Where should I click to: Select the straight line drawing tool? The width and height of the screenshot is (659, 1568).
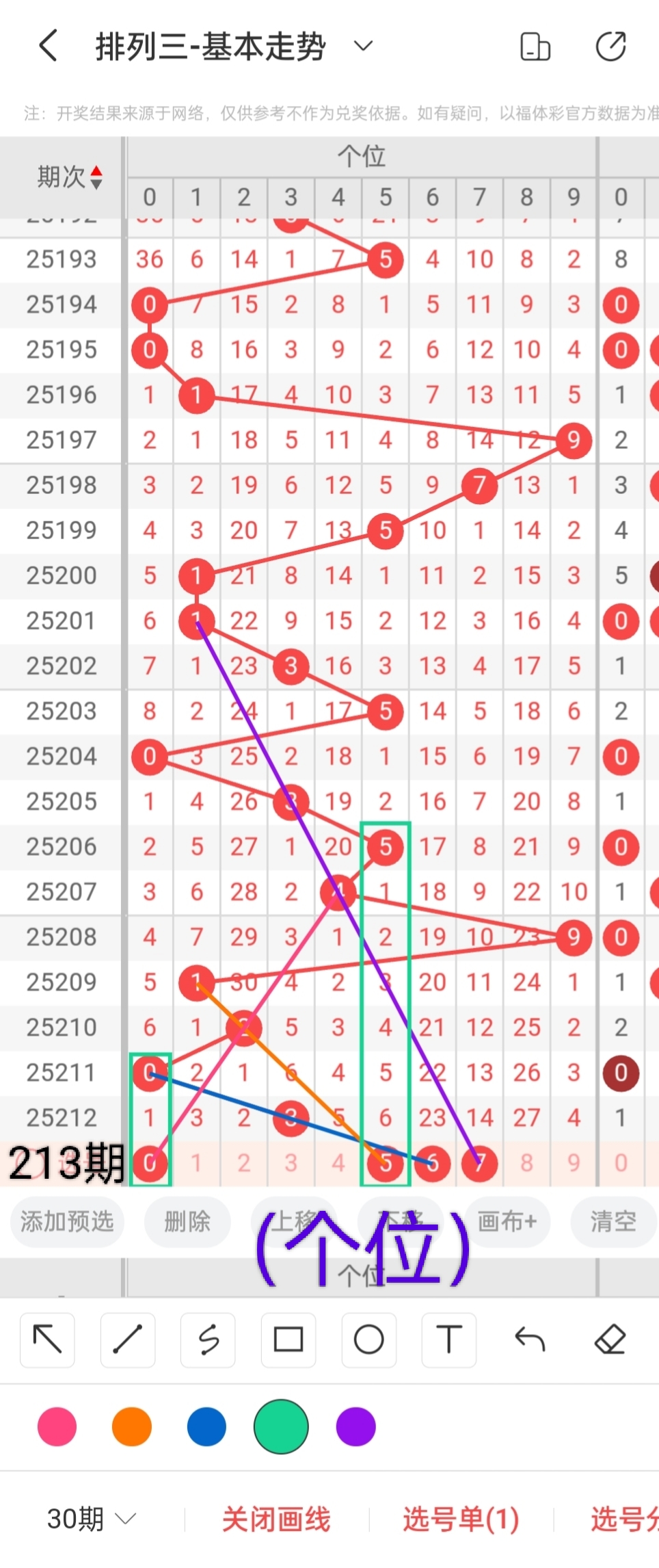(x=128, y=1340)
